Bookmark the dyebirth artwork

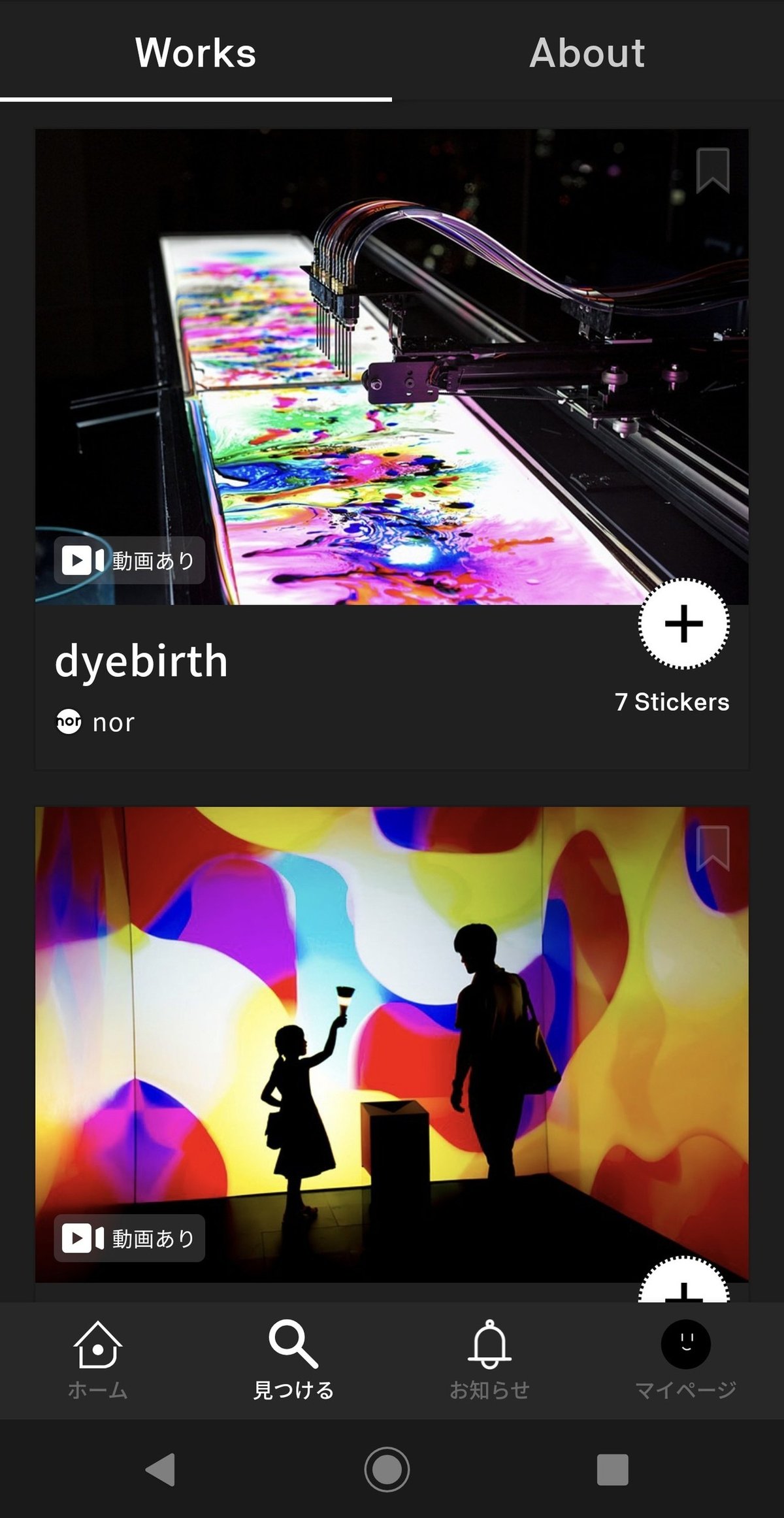coord(712,170)
